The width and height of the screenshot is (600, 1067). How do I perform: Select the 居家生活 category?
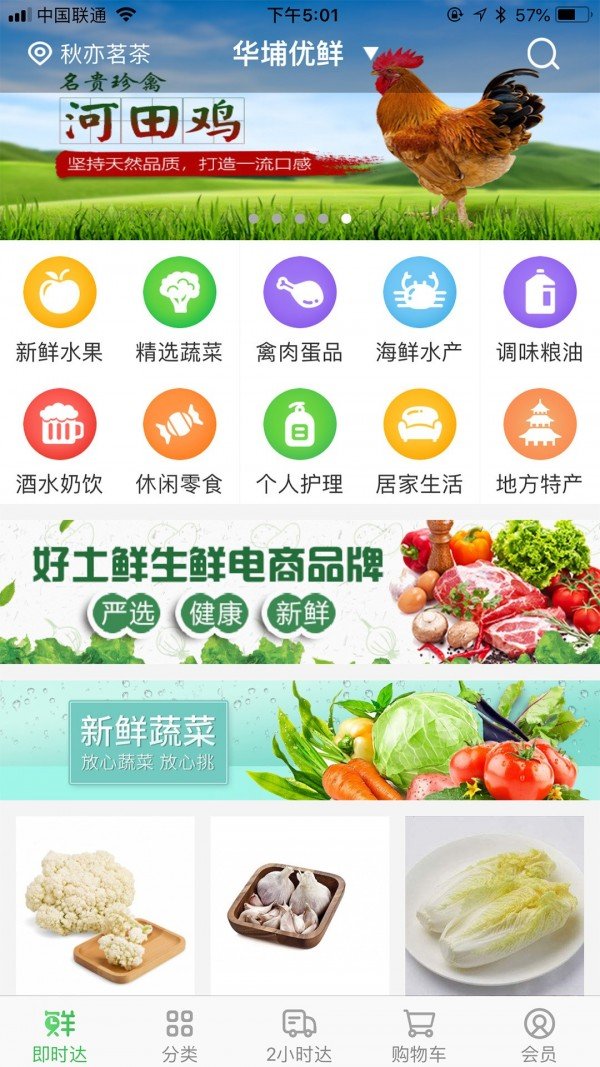point(419,441)
